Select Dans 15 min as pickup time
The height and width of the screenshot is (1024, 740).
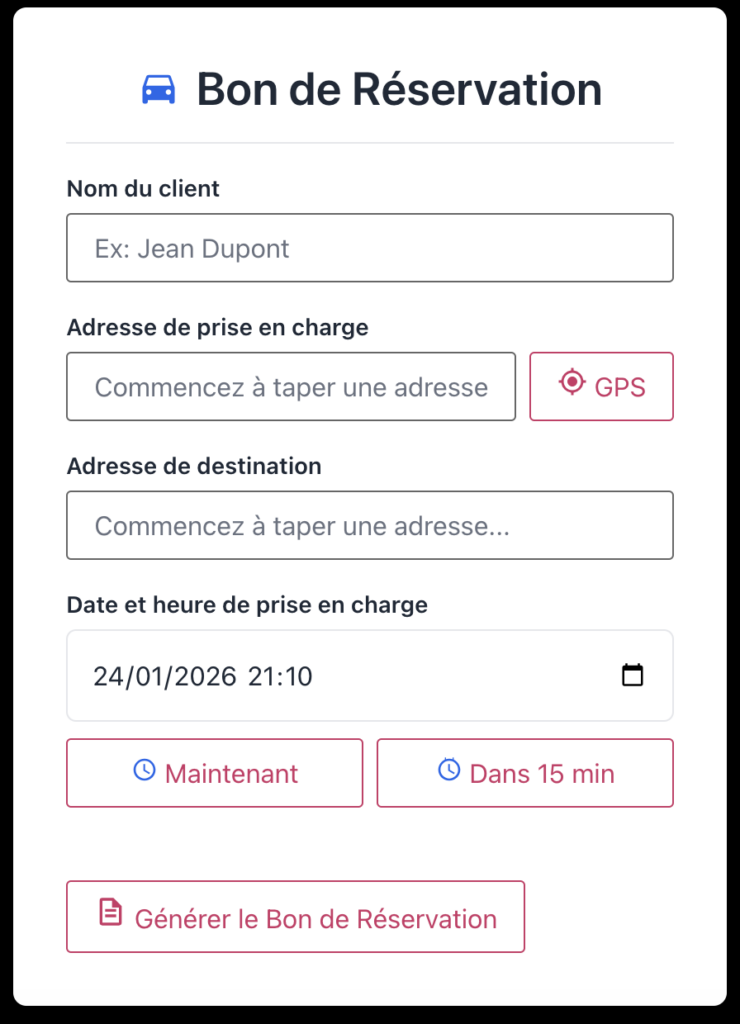point(524,772)
